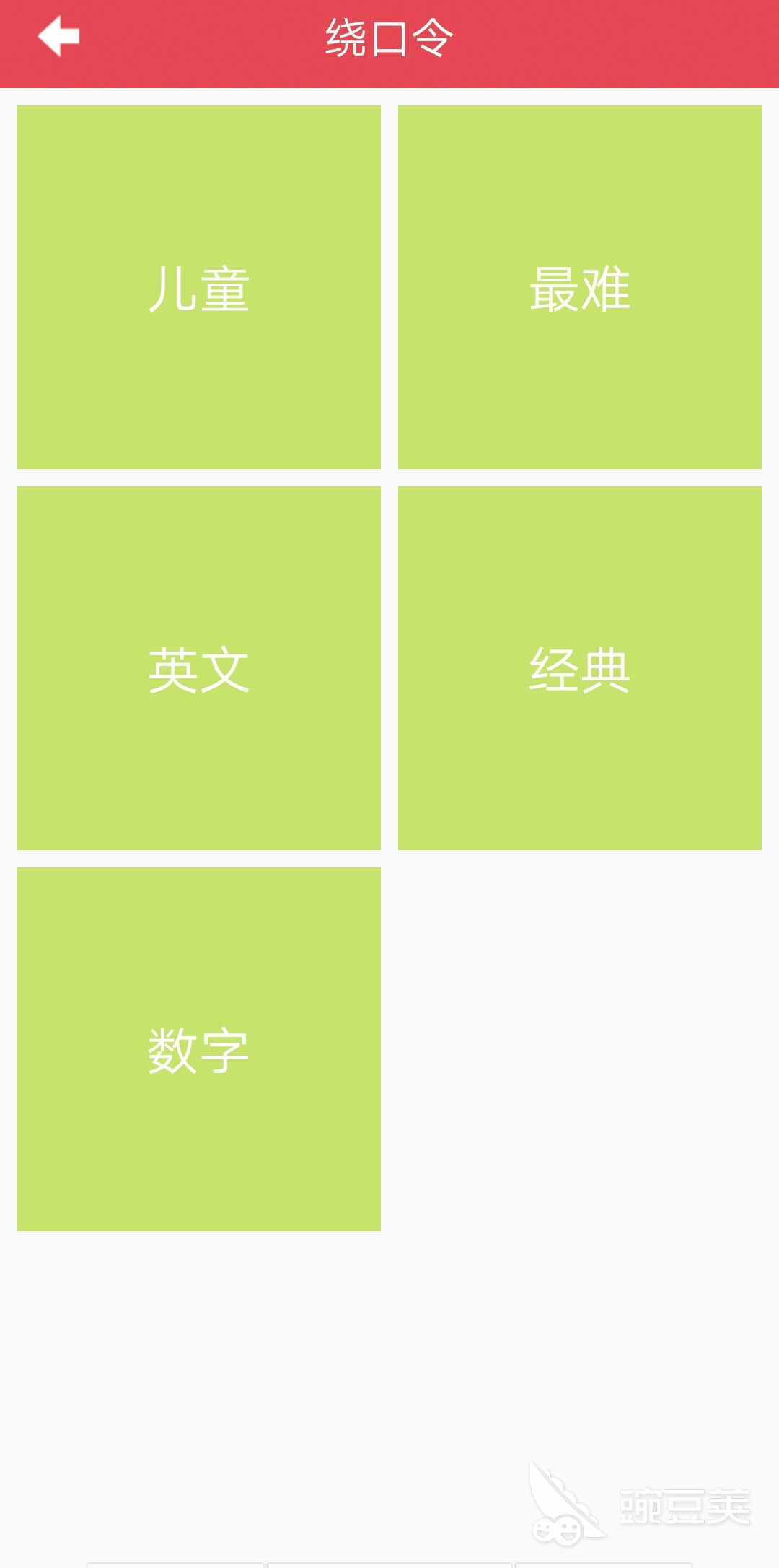Open the 最难 category tile
Image resolution: width=779 pixels, height=1568 pixels.
[x=580, y=287]
